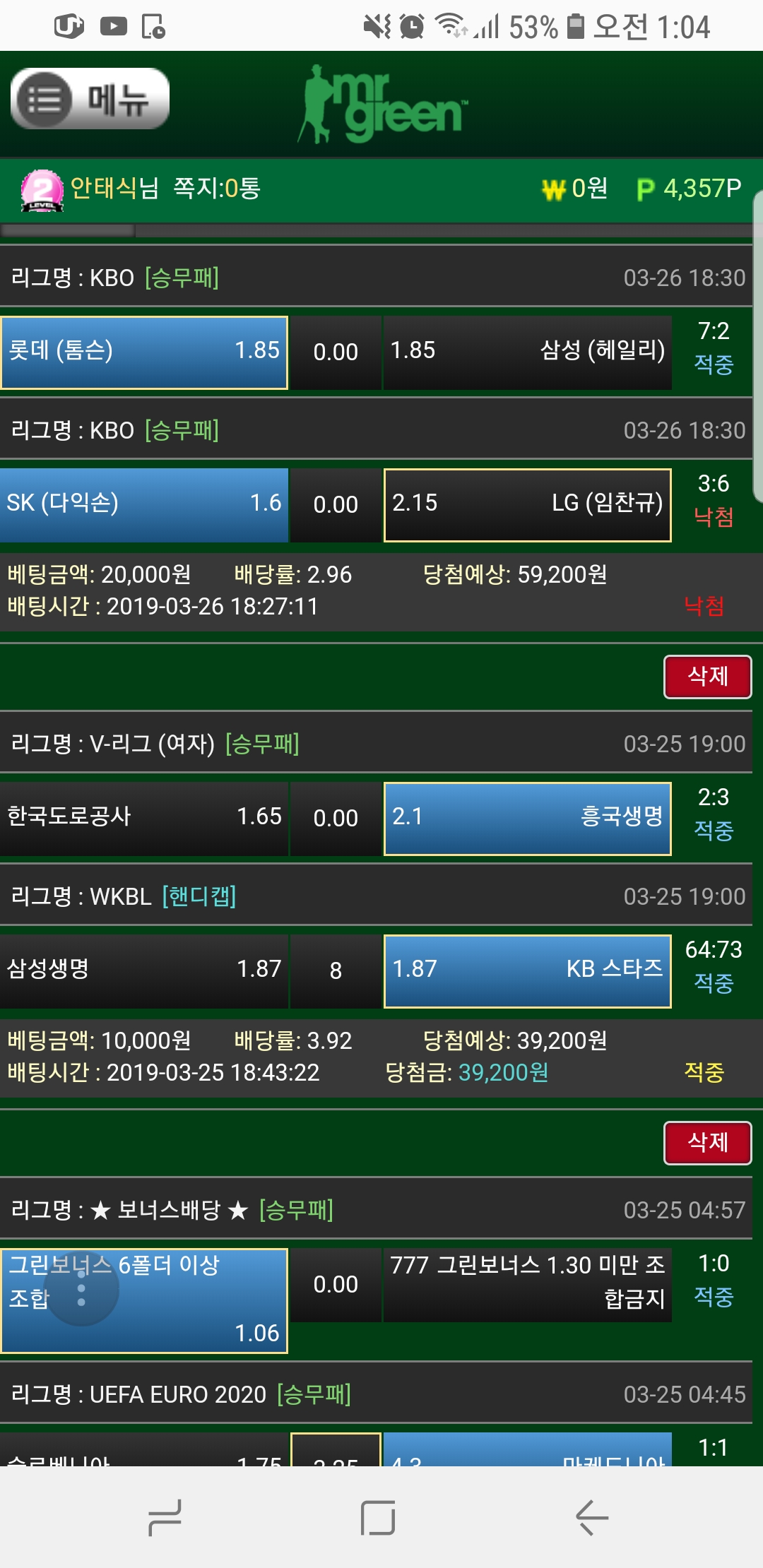Screen dimensions: 763x1568
Task: Open messages via 쪽지:0통
Action: [x=217, y=188]
